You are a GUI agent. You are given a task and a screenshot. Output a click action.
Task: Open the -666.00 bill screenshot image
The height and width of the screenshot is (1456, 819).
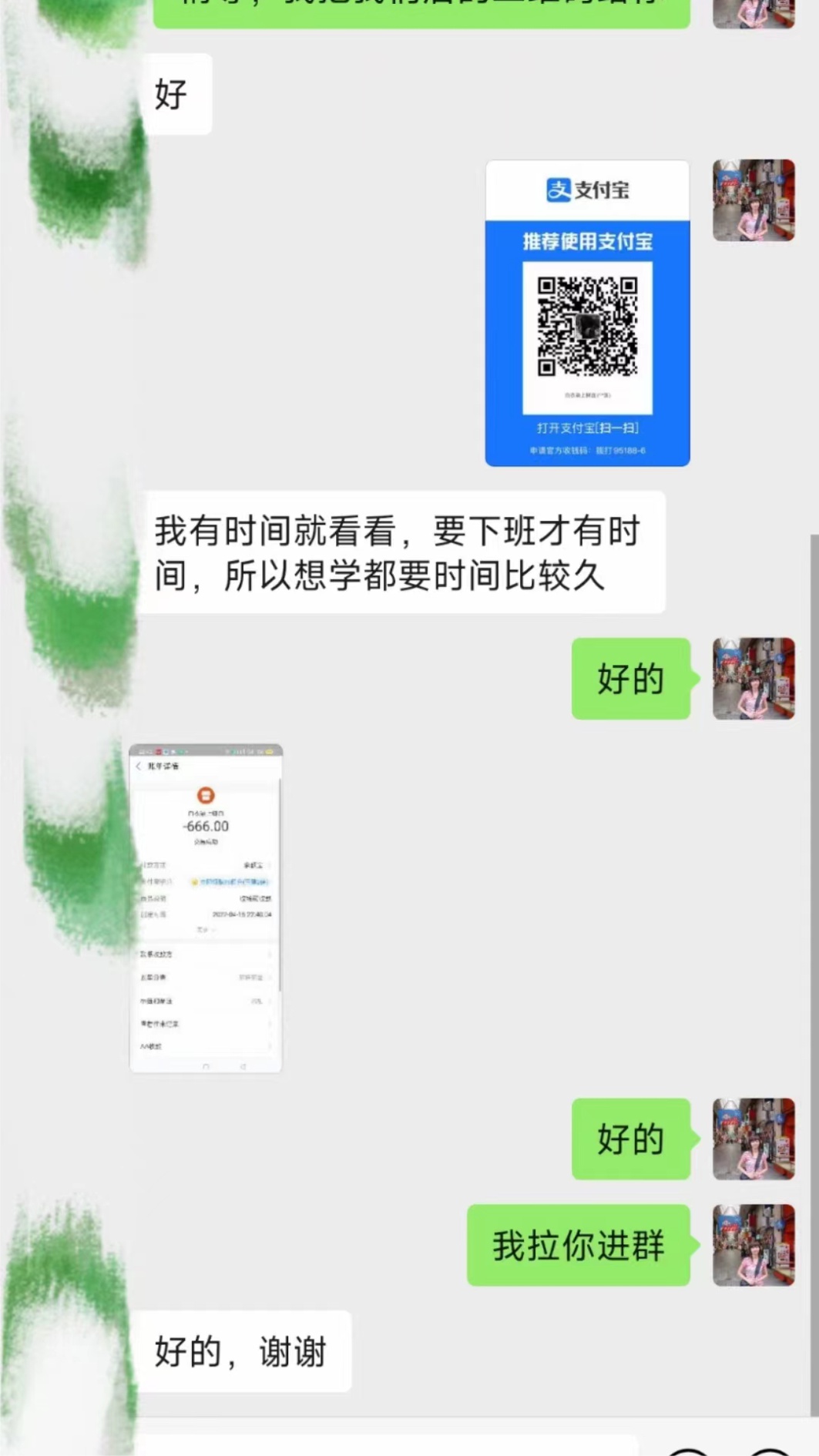point(206,907)
